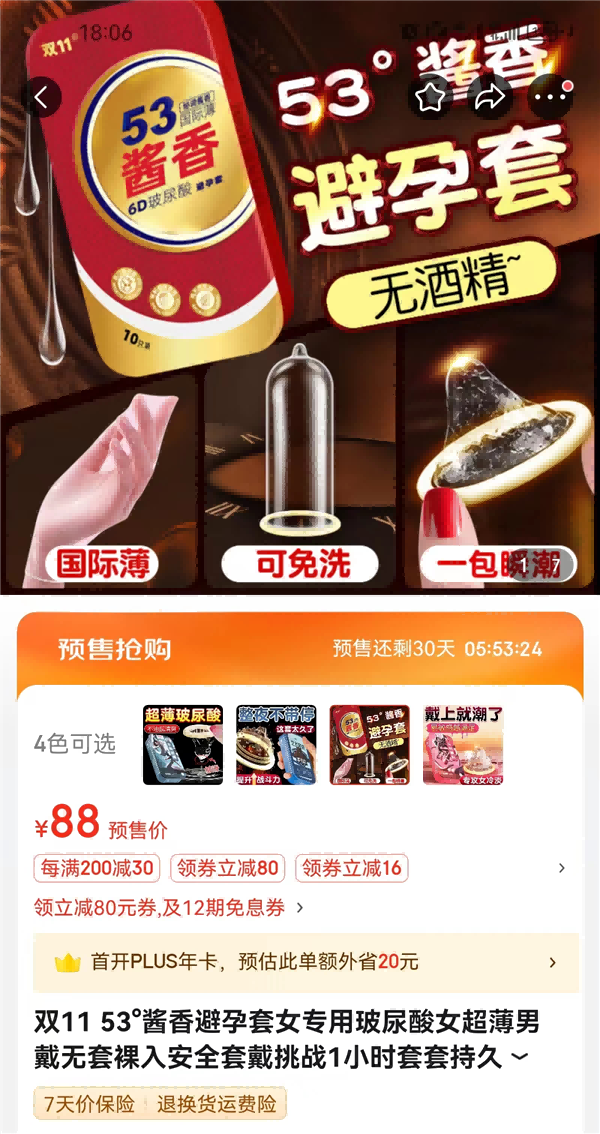
Task: View 7天价保险 and 退换货运费险 guarantees
Action: pyautogui.click(x=160, y=1104)
